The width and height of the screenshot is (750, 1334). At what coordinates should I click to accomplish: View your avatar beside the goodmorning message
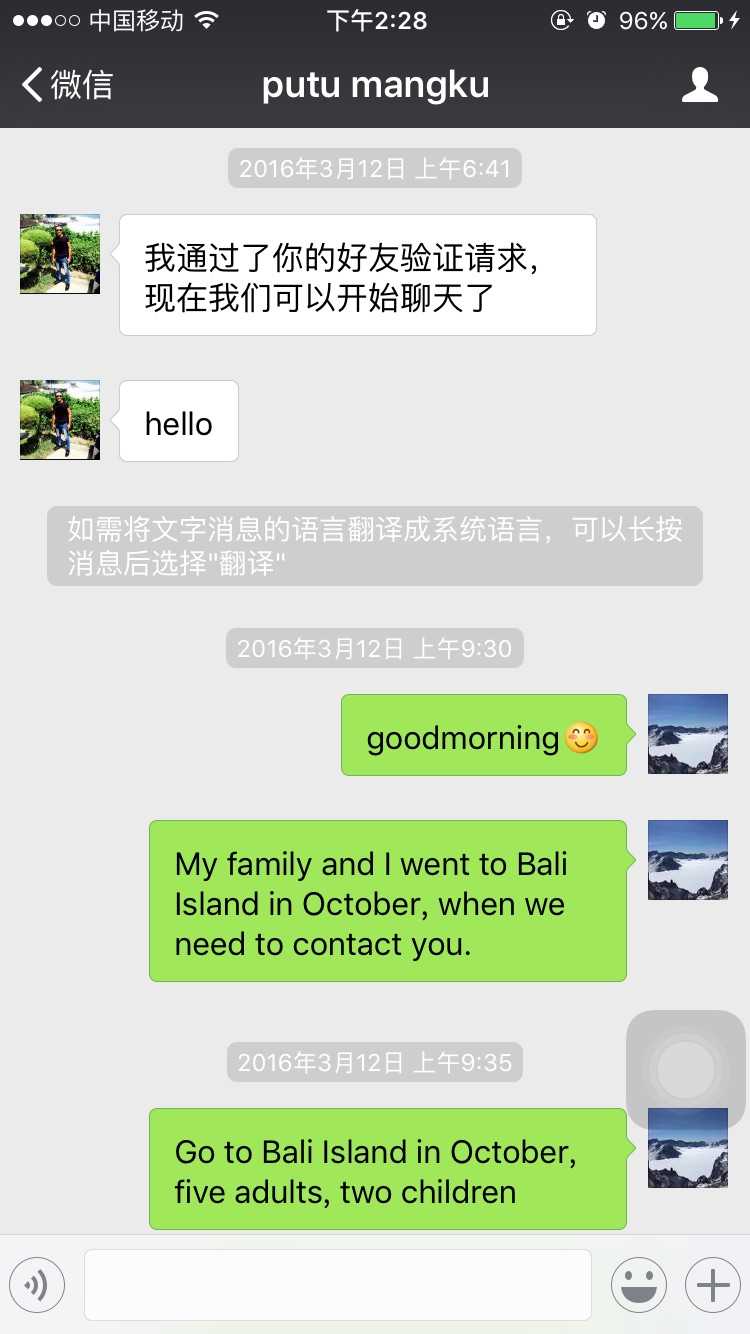pos(688,734)
